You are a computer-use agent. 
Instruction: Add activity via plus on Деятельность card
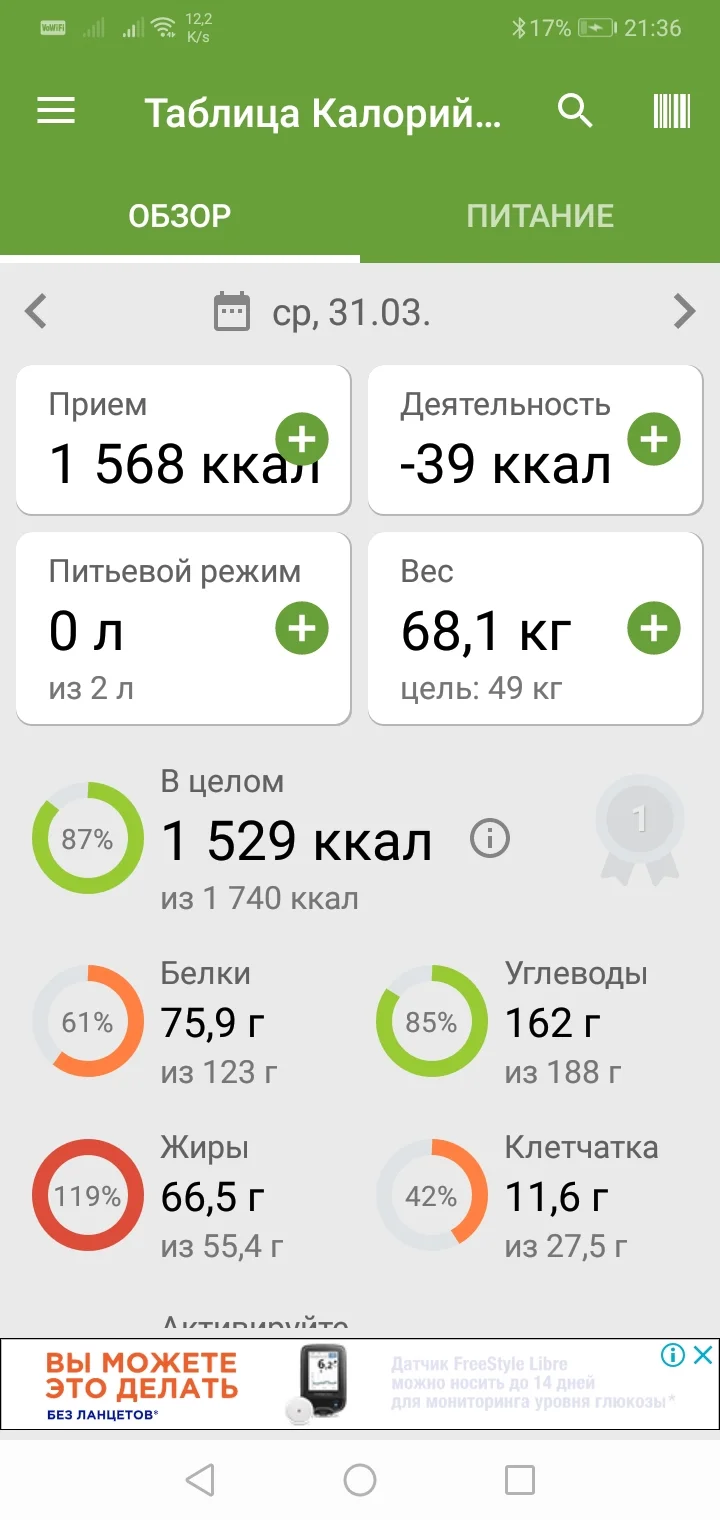(653, 439)
